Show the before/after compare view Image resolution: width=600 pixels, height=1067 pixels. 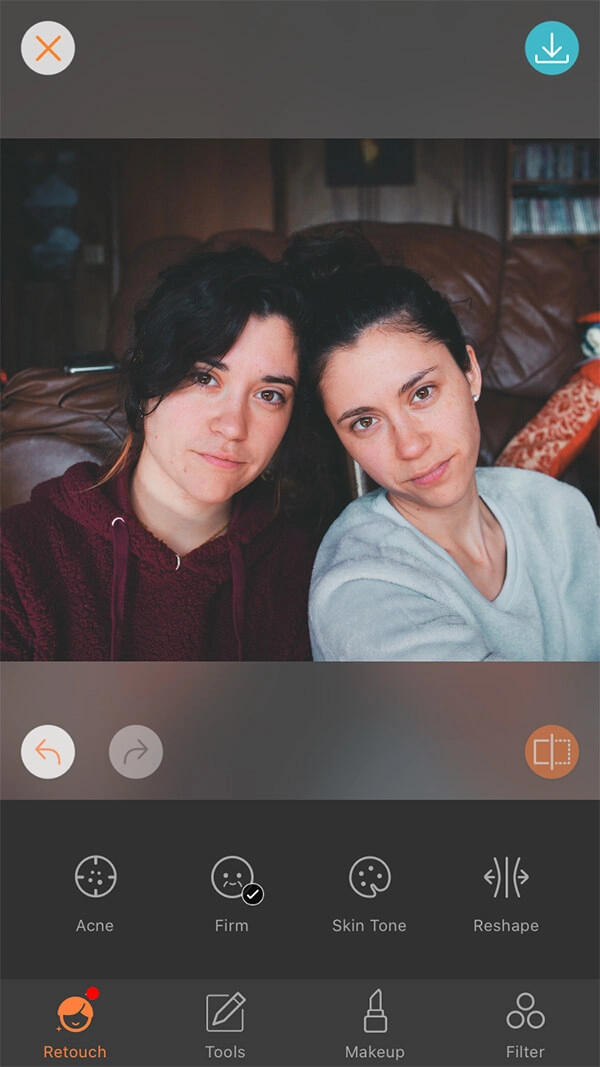click(x=552, y=752)
